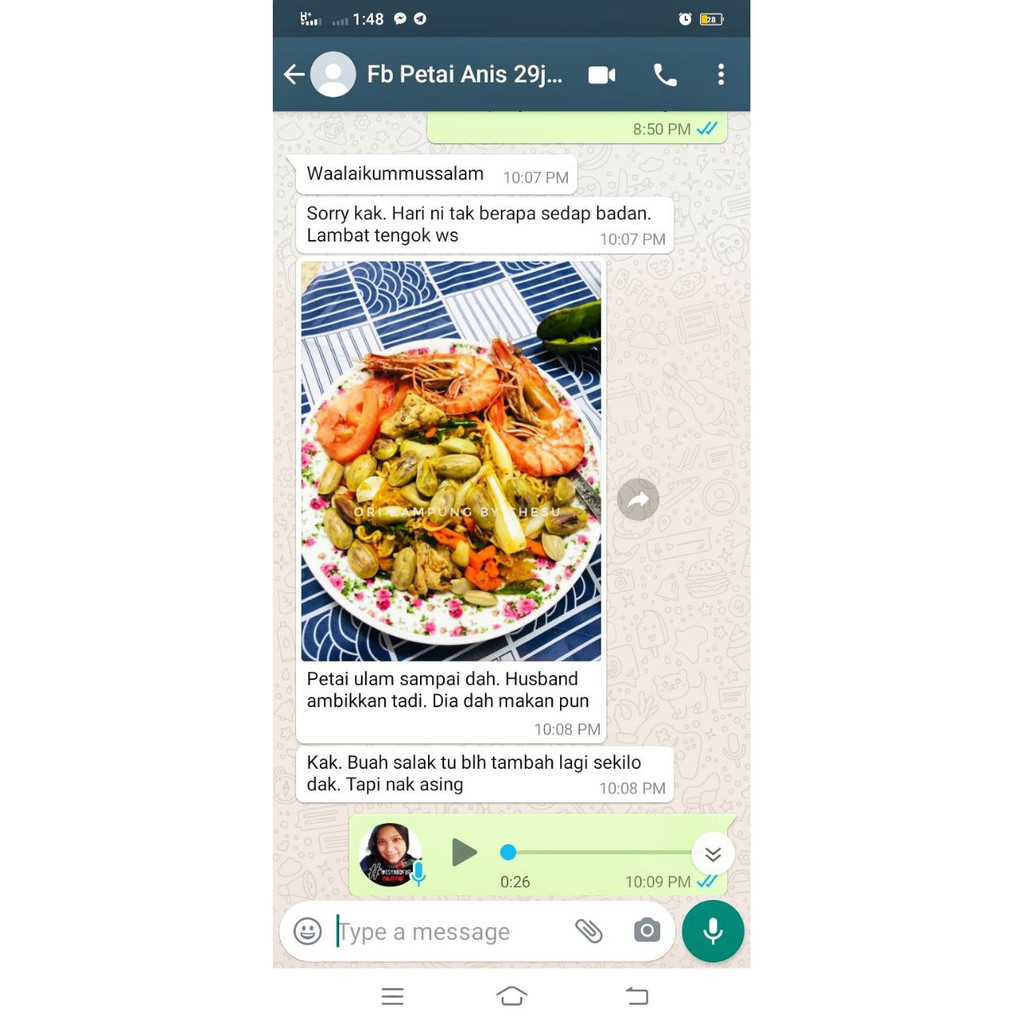
Task: Open the emoji picker
Action: pyautogui.click(x=308, y=931)
